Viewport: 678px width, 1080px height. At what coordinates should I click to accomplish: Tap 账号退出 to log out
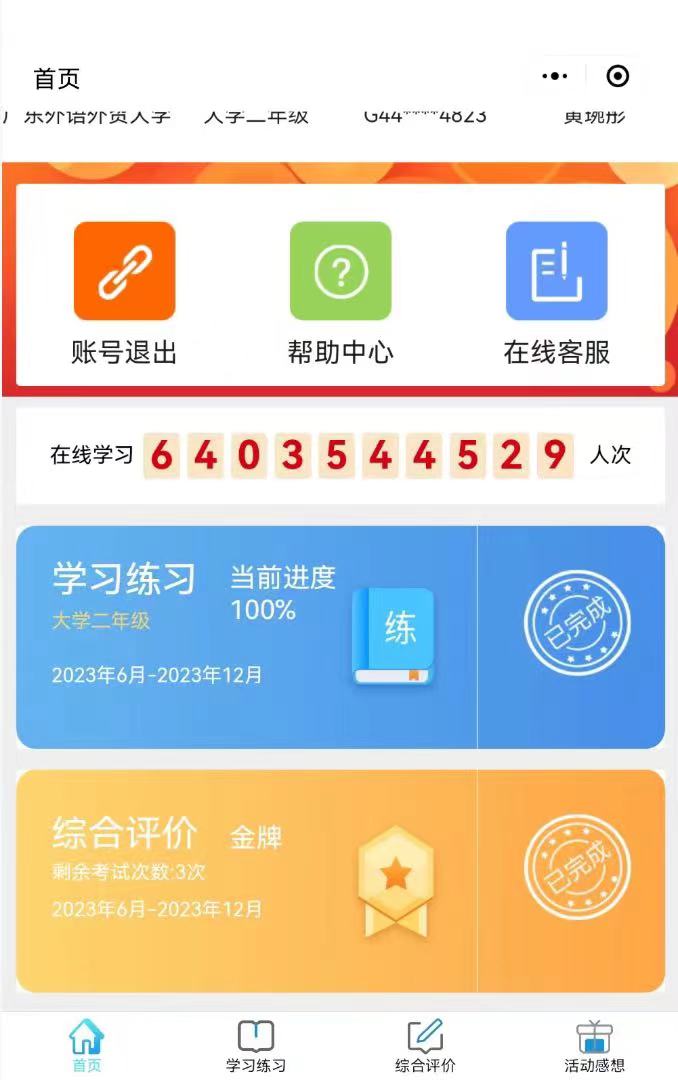(x=125, y=293)
